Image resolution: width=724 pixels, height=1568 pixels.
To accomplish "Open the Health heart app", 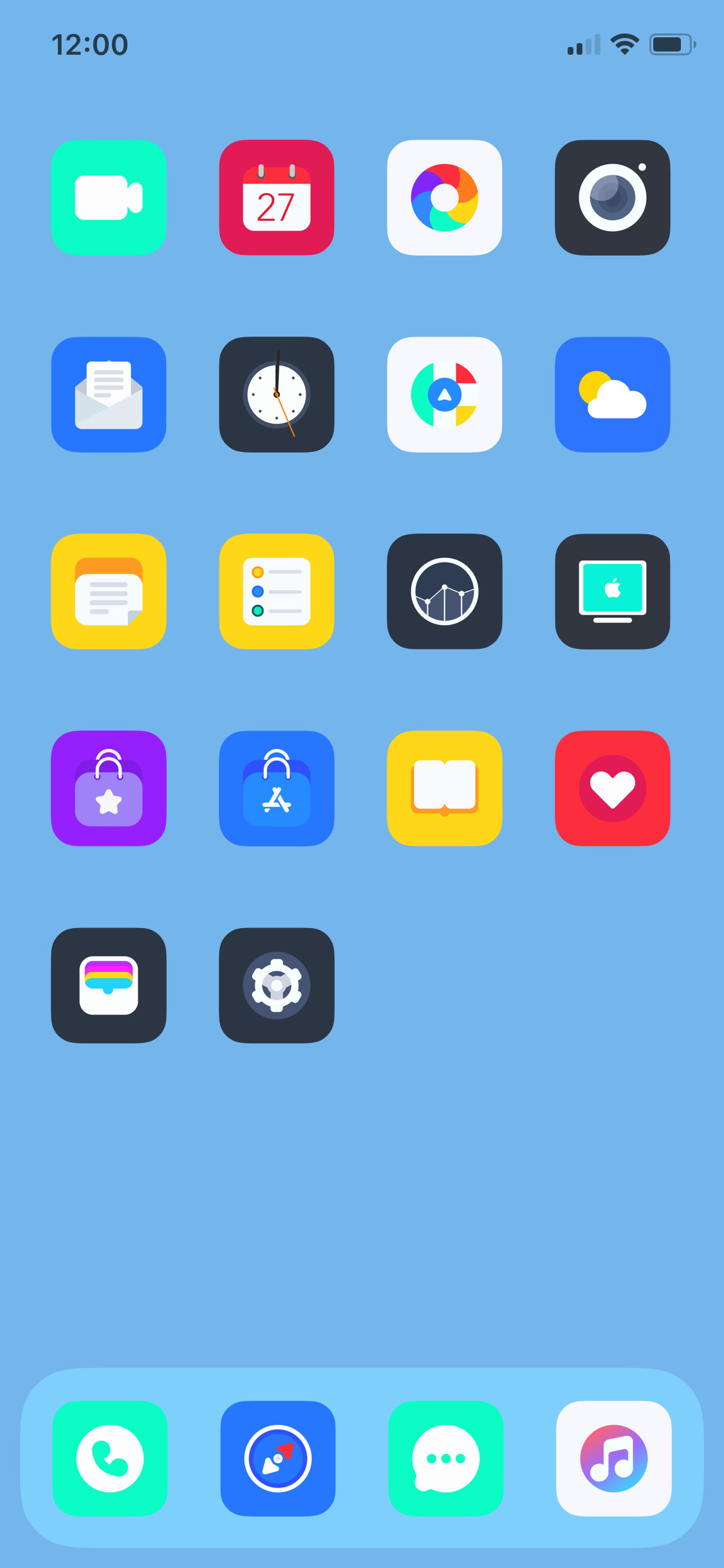I will (613, 789).
